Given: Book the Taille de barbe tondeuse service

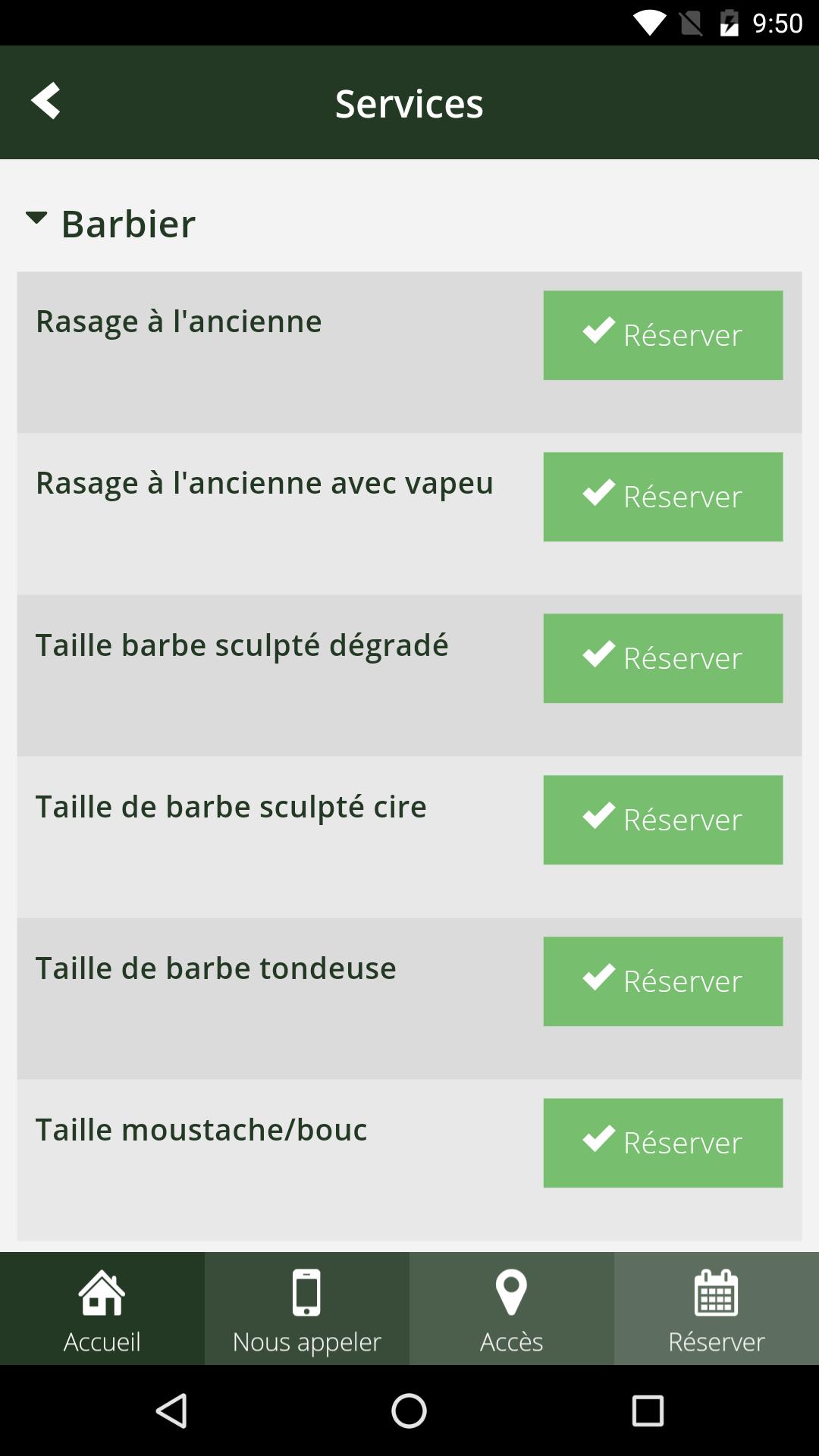Looking at the screenshot, I should 663,981.
